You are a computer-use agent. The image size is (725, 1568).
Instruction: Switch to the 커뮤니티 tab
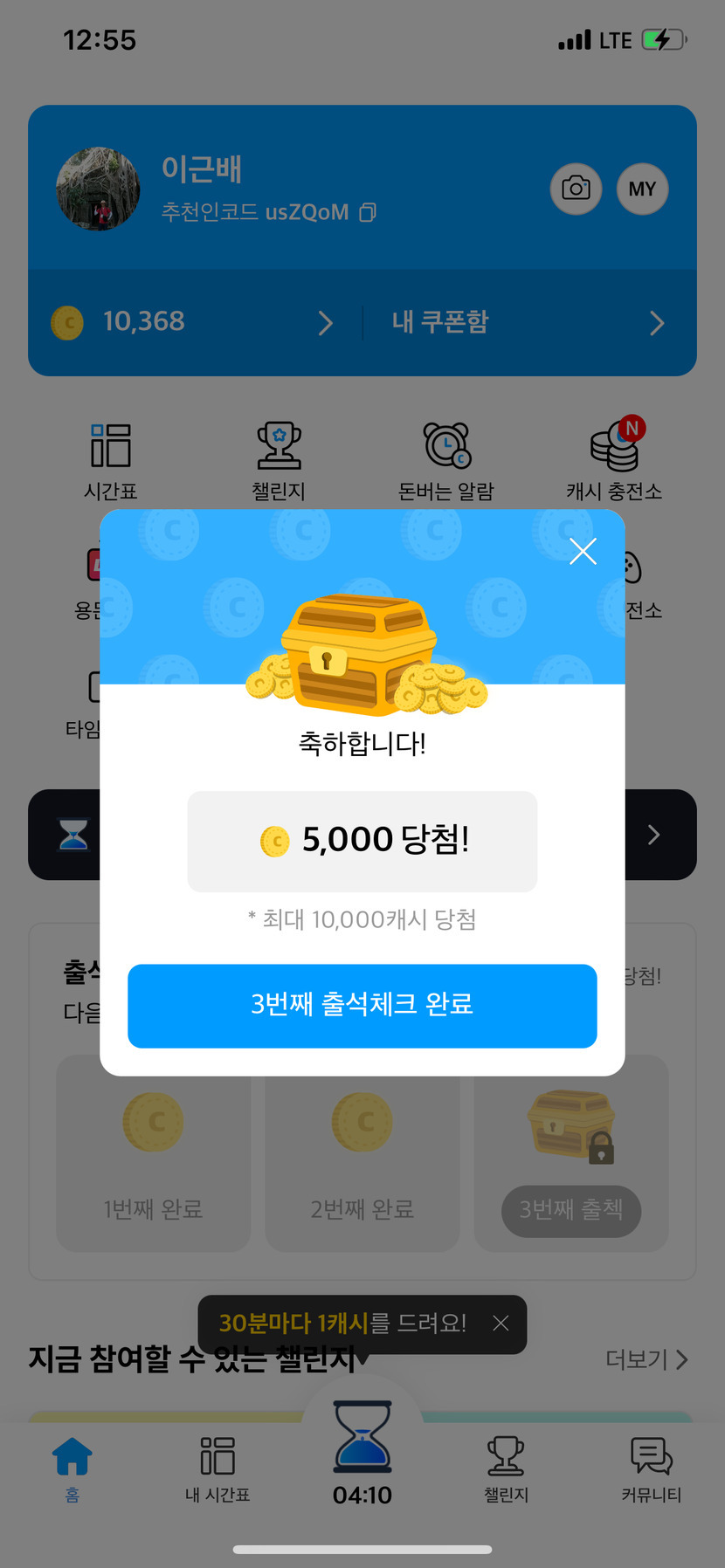pyautogui.click(x=651, y=1468)
